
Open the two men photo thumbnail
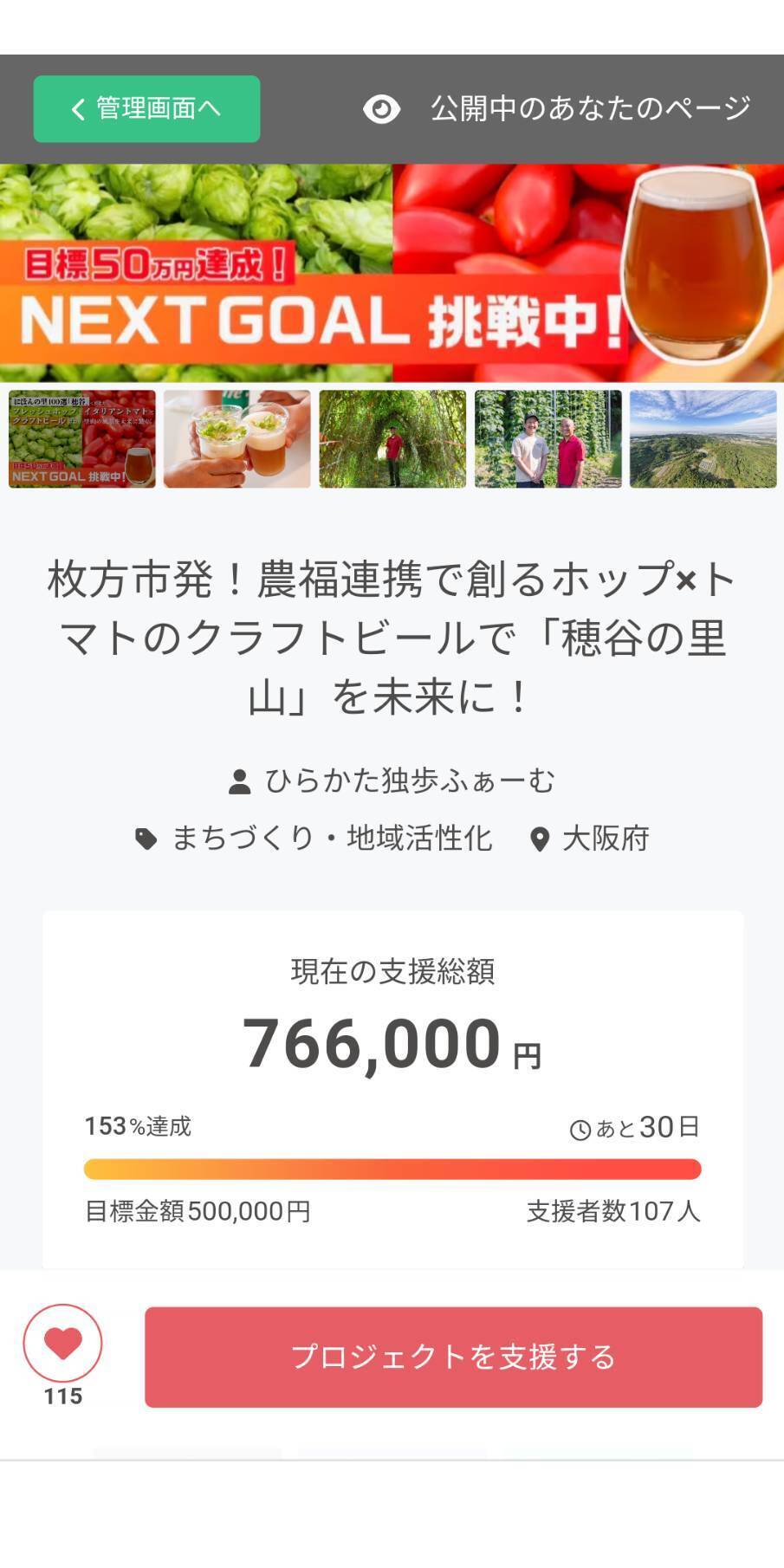click(x=548, y=439)
